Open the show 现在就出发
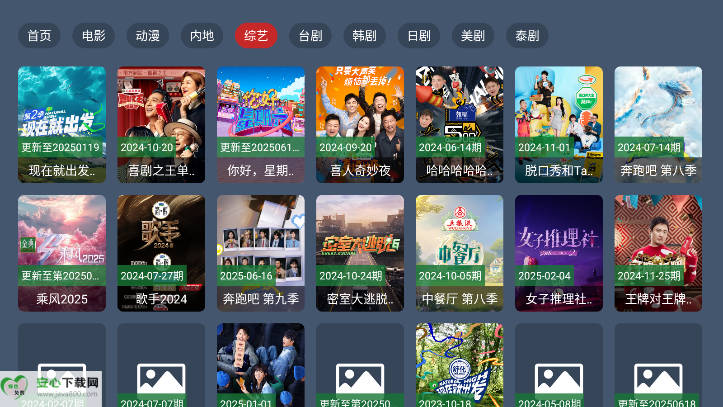Viewport: 723px width, 407px height. point(61,124)
